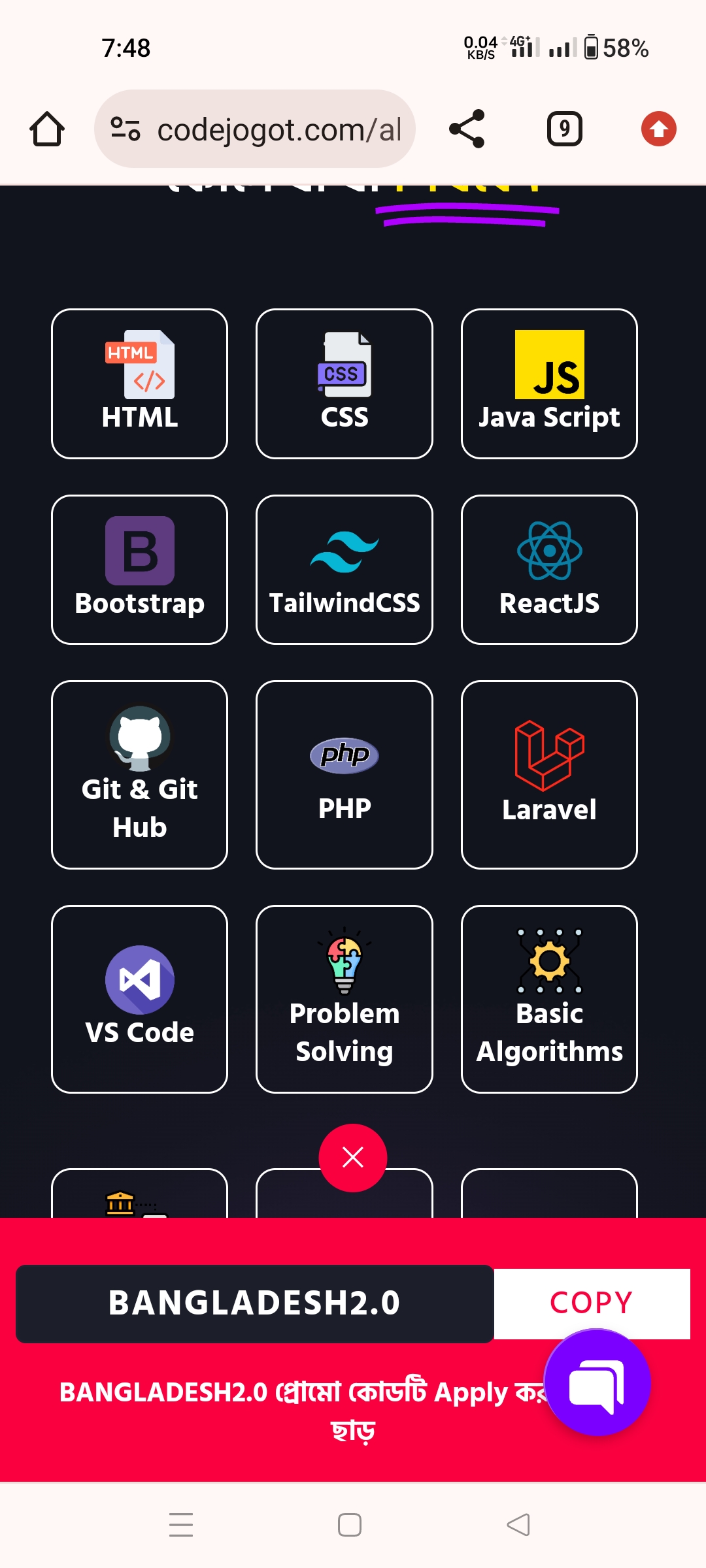Select the PHP card
Screen dimensions: 706x1568
345,775
